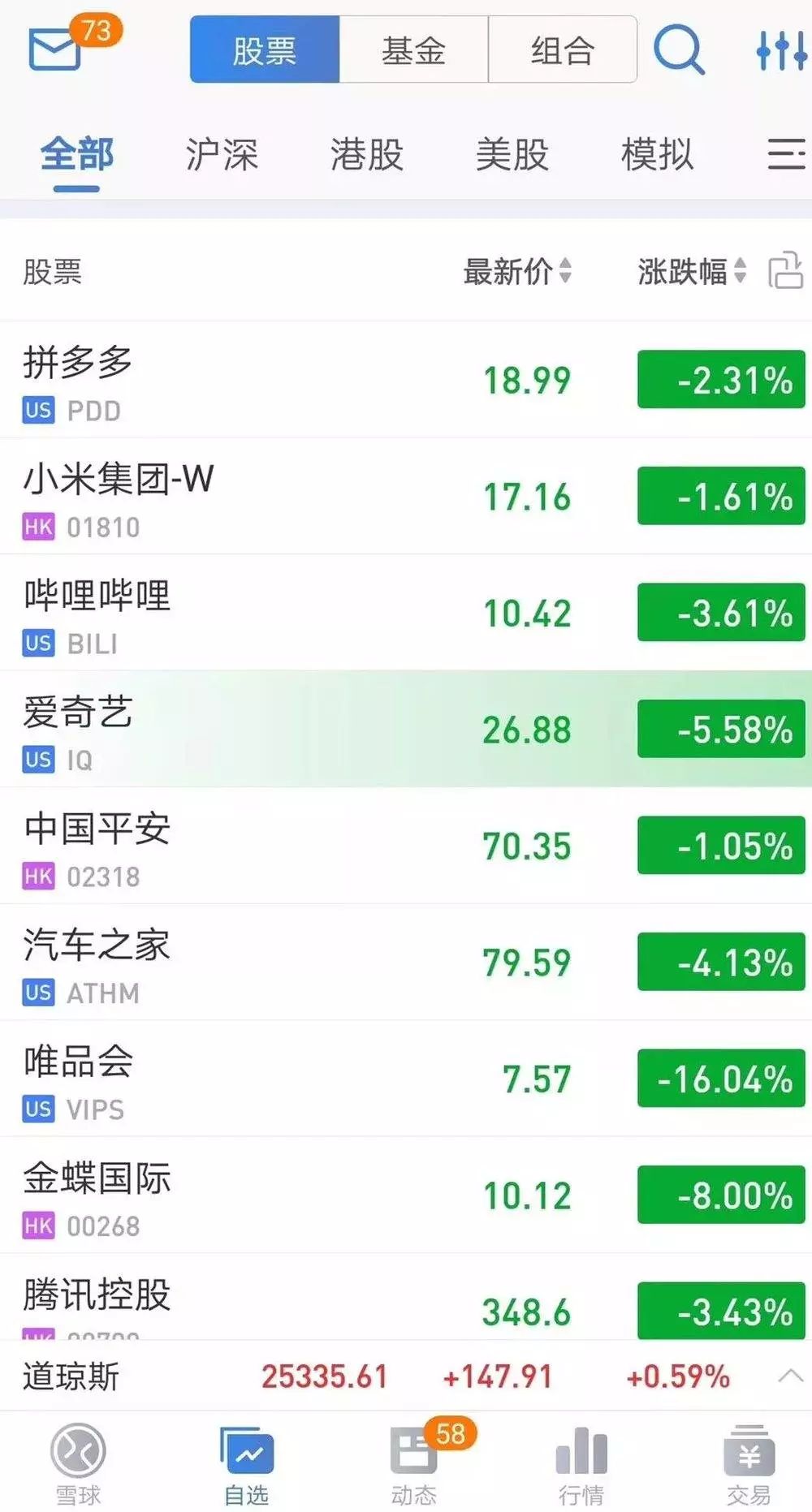Open the group list menu icon
This screenshot has width=812, height=1512.
(786, 154)
